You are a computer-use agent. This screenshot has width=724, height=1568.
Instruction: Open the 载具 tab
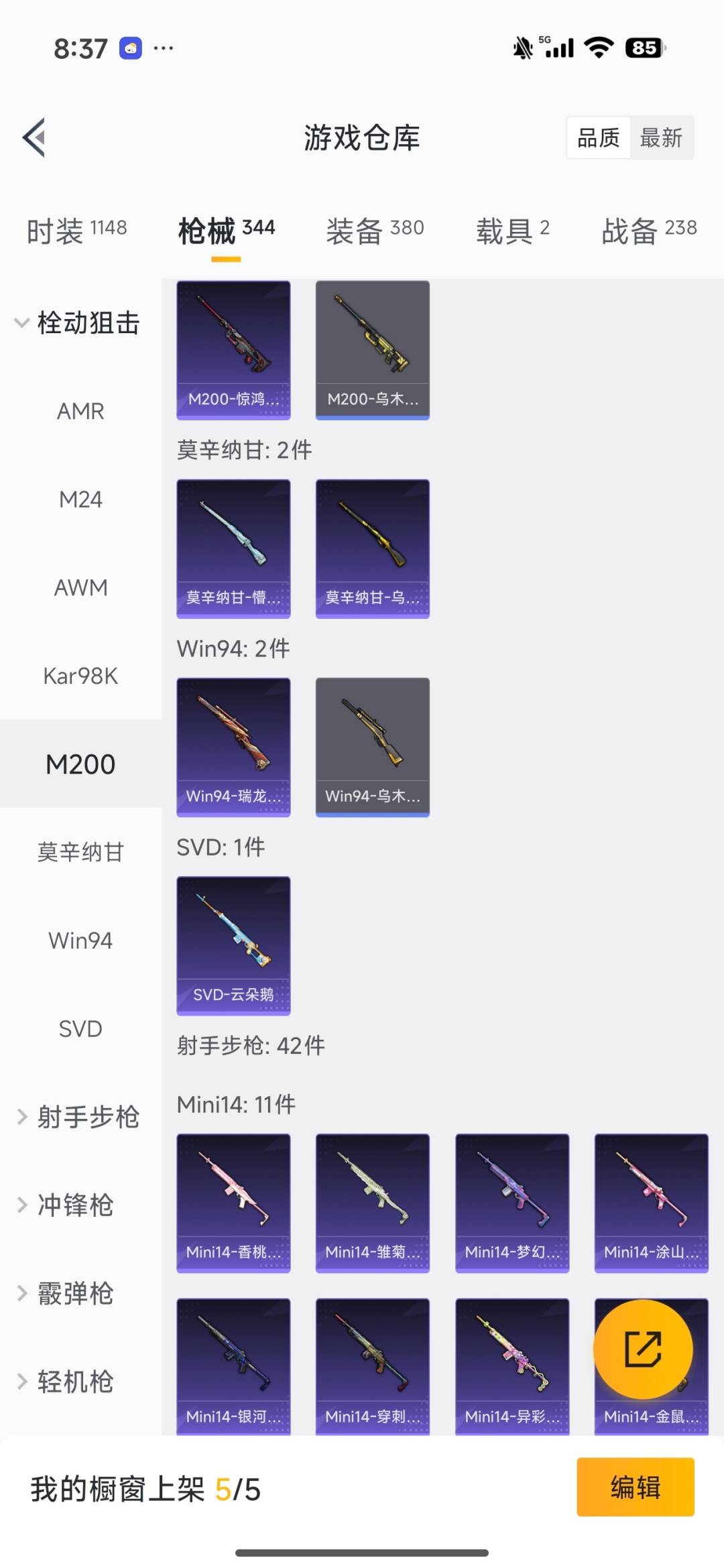pos(513,231)
